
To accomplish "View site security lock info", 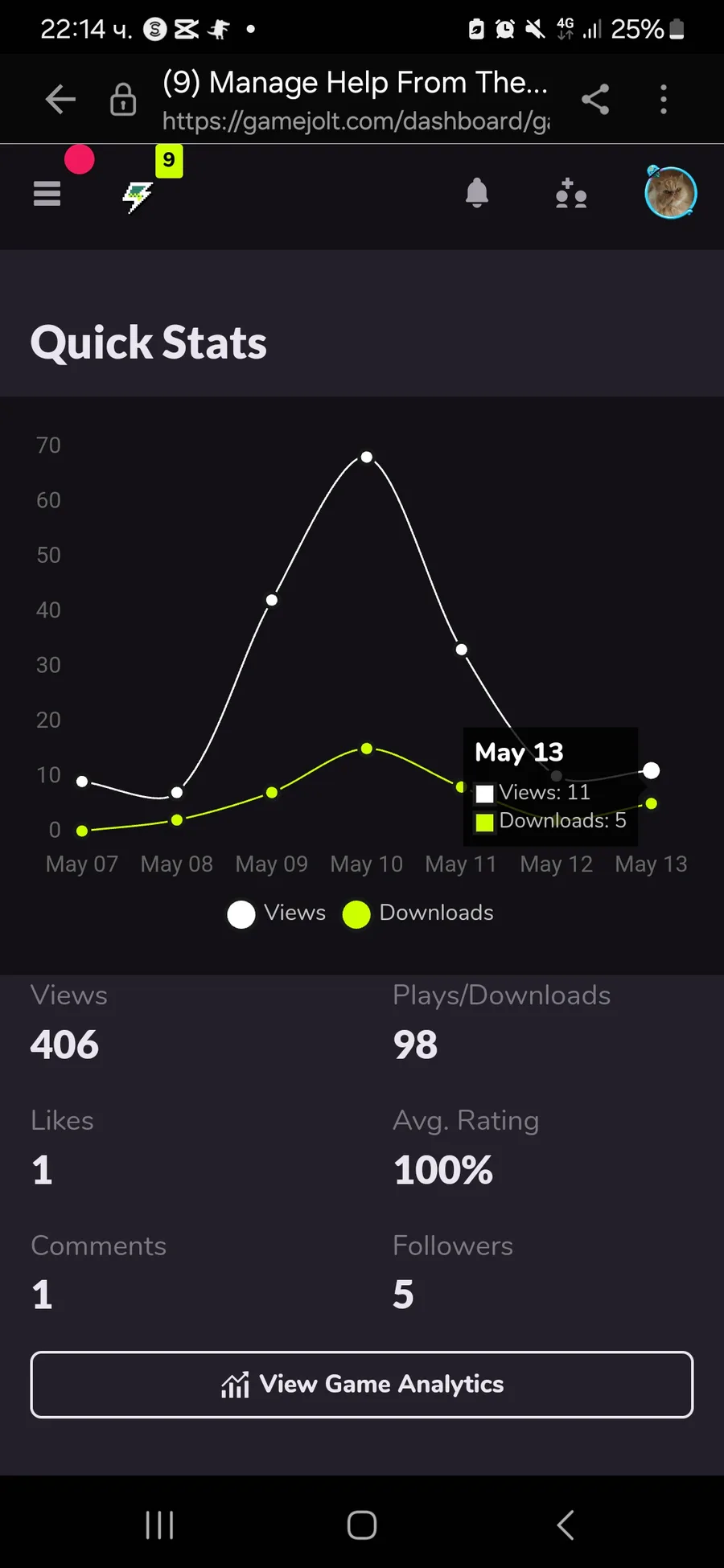I will point(123,100).
